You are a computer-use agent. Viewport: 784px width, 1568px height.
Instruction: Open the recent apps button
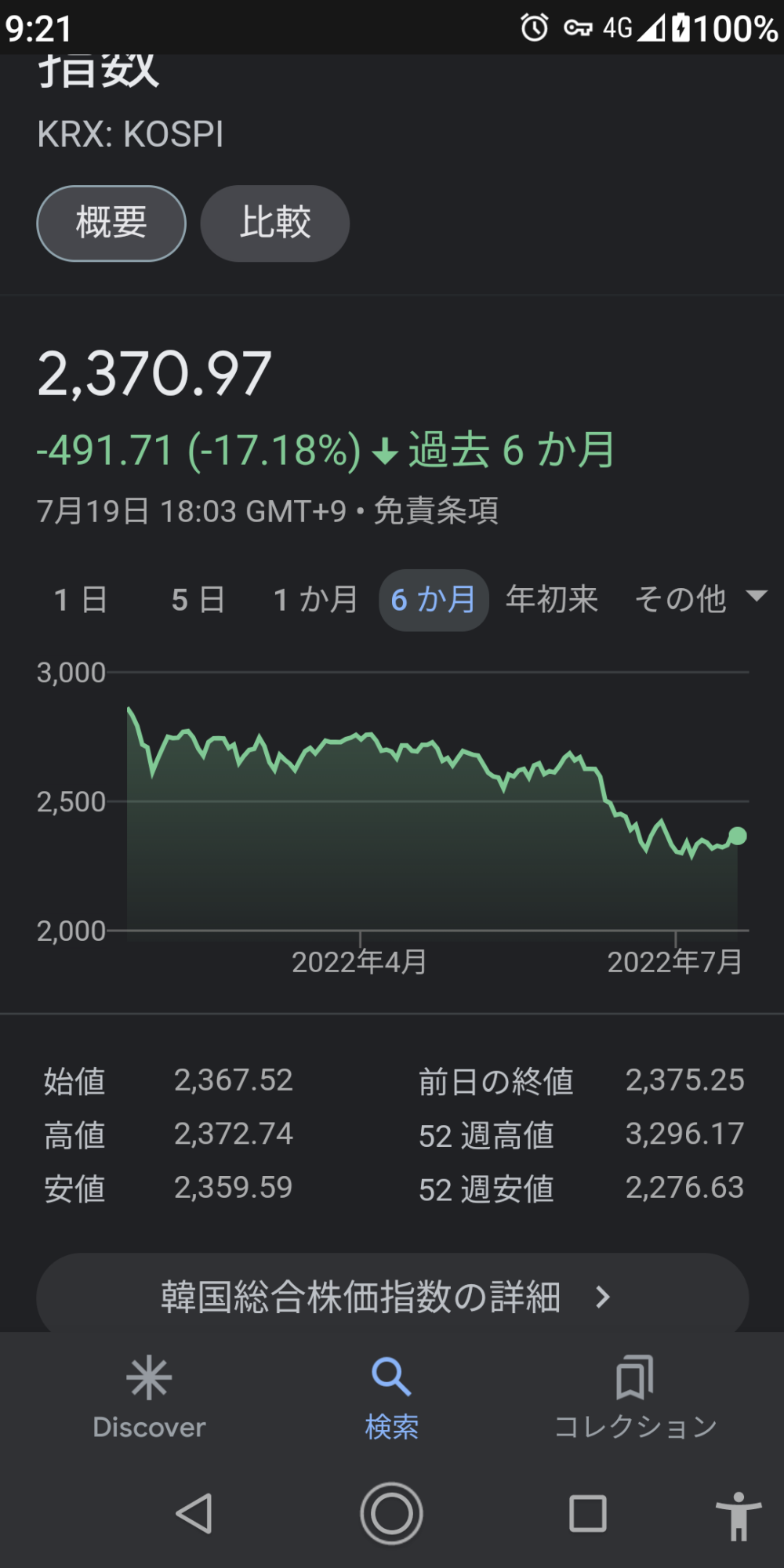point(588,1513)
